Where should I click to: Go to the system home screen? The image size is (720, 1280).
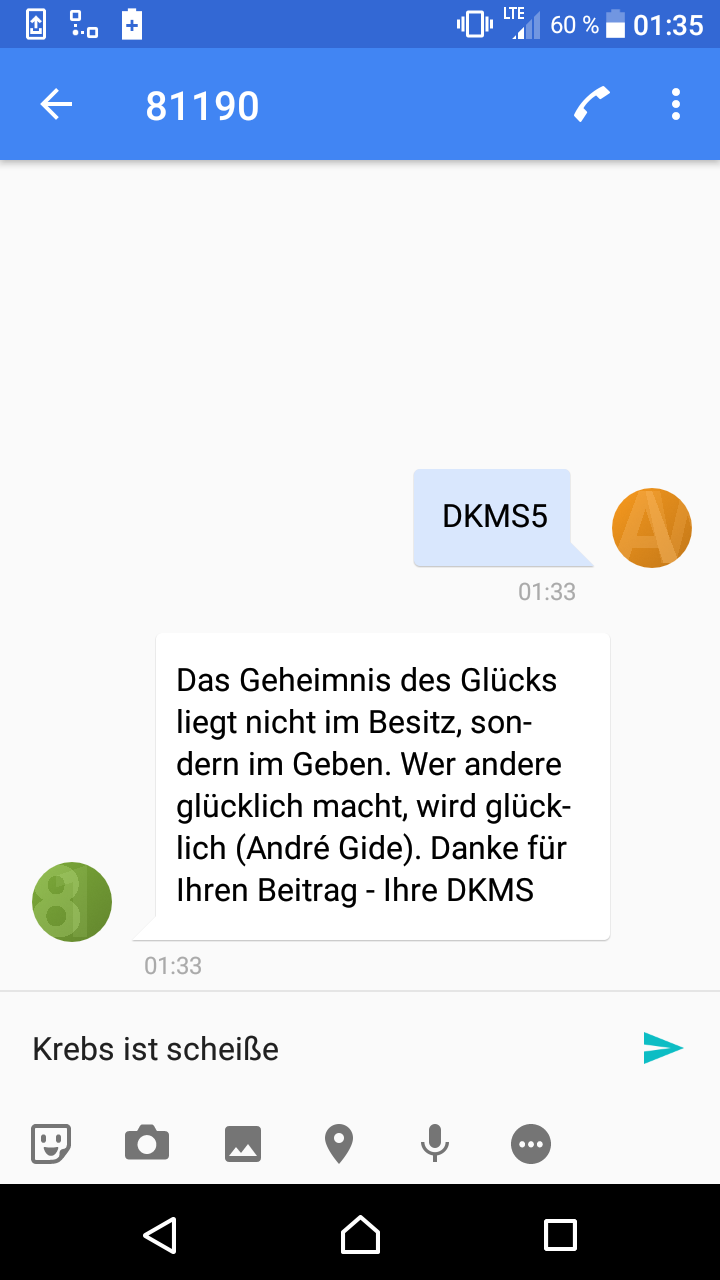coord(360,1234)
